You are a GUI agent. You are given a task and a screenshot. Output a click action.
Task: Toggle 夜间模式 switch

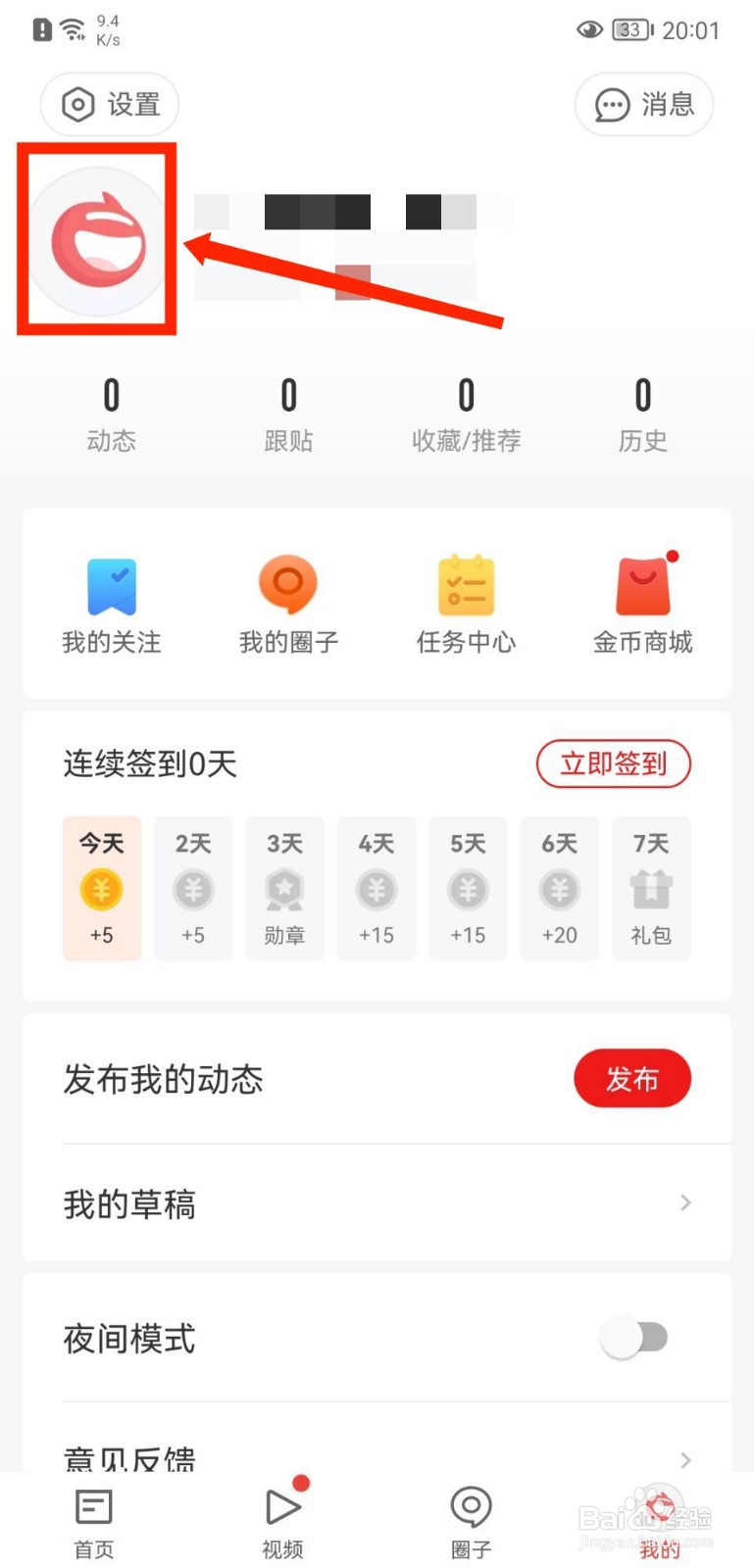(634, 1338)
